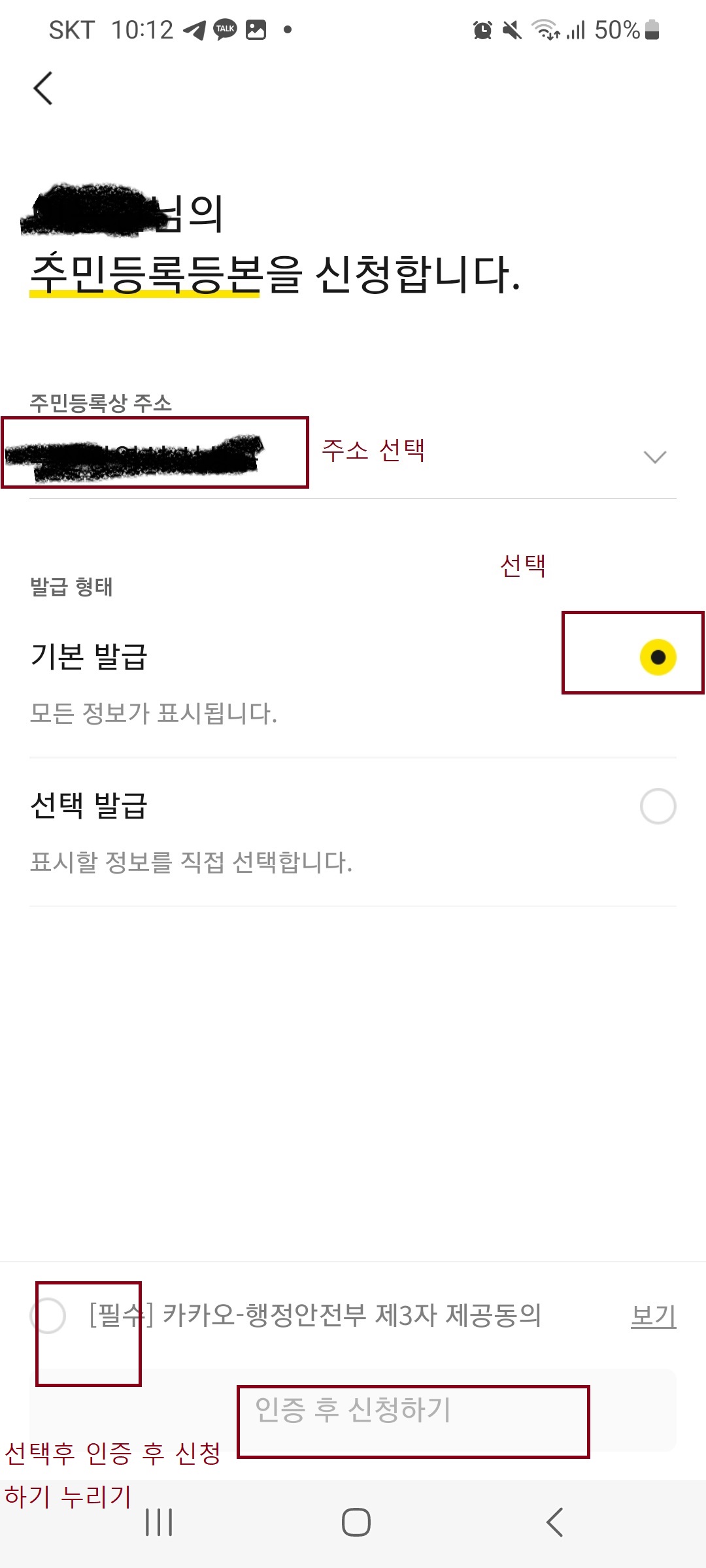Viewport: 706px width, 1568px height.
Task: Tap the redacted address field to choose address
Action: [150, 451]
